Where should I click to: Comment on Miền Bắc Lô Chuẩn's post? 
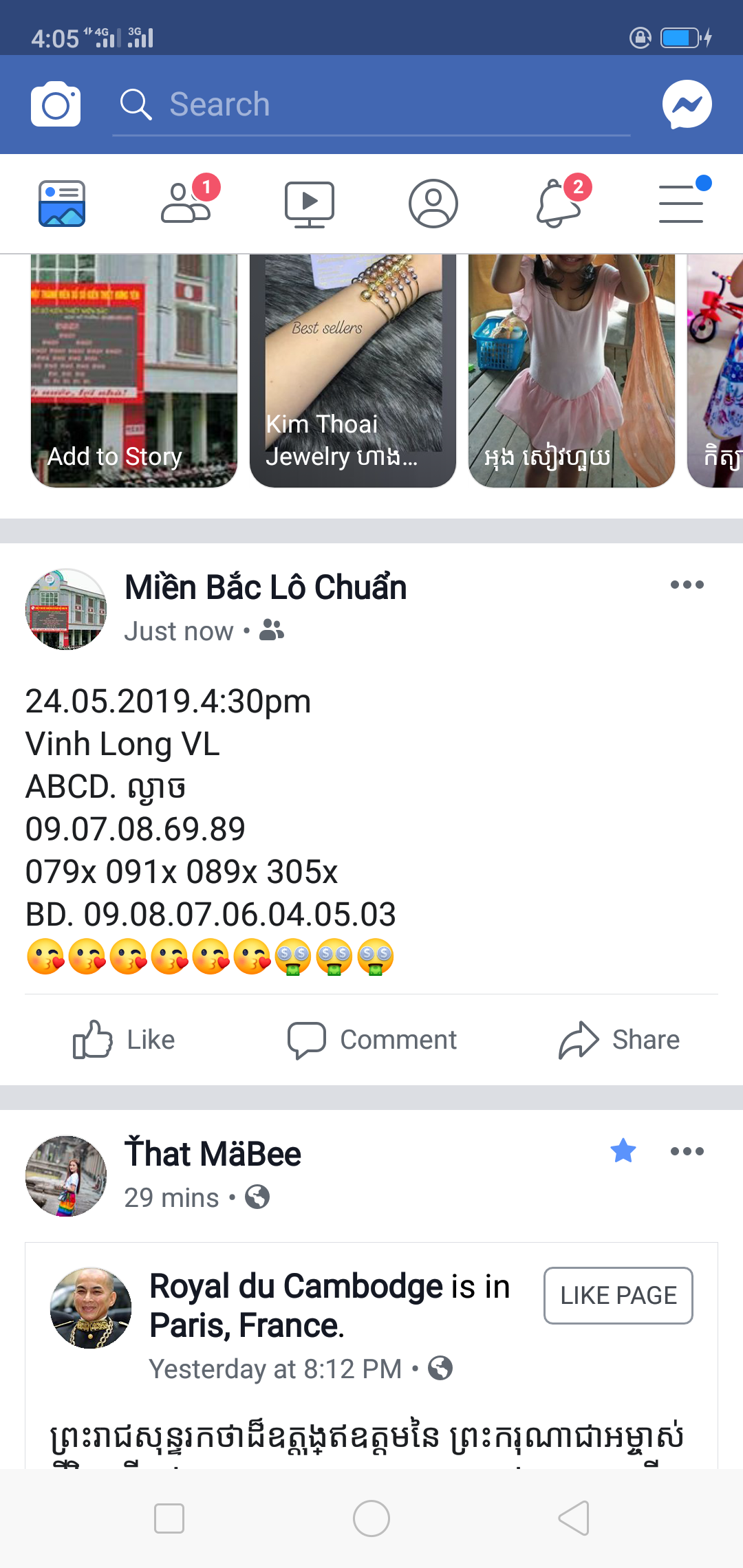371,1040
